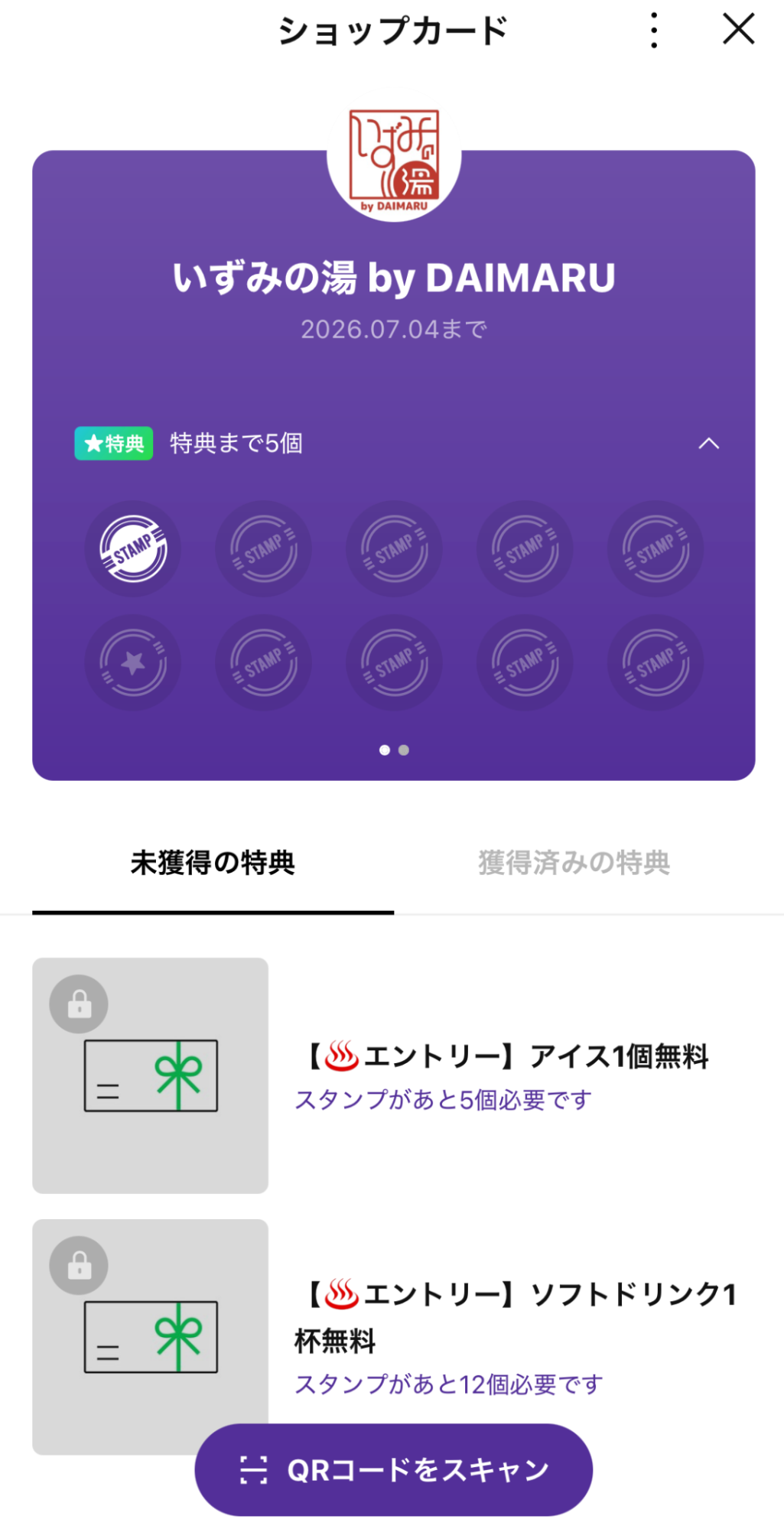Collapse the stamp card with the chevron
784x1529 pixels.
(x=711, y=443)
